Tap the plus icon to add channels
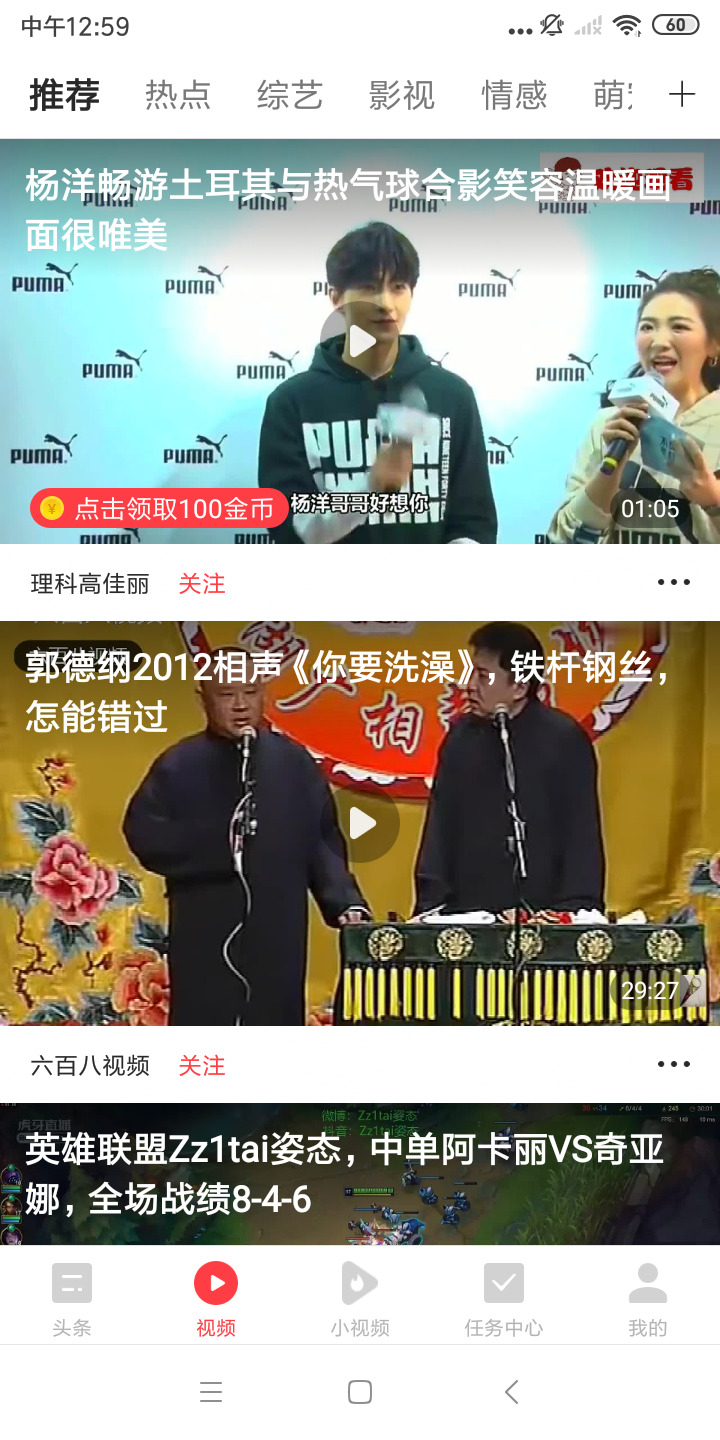 click(681, 95)
